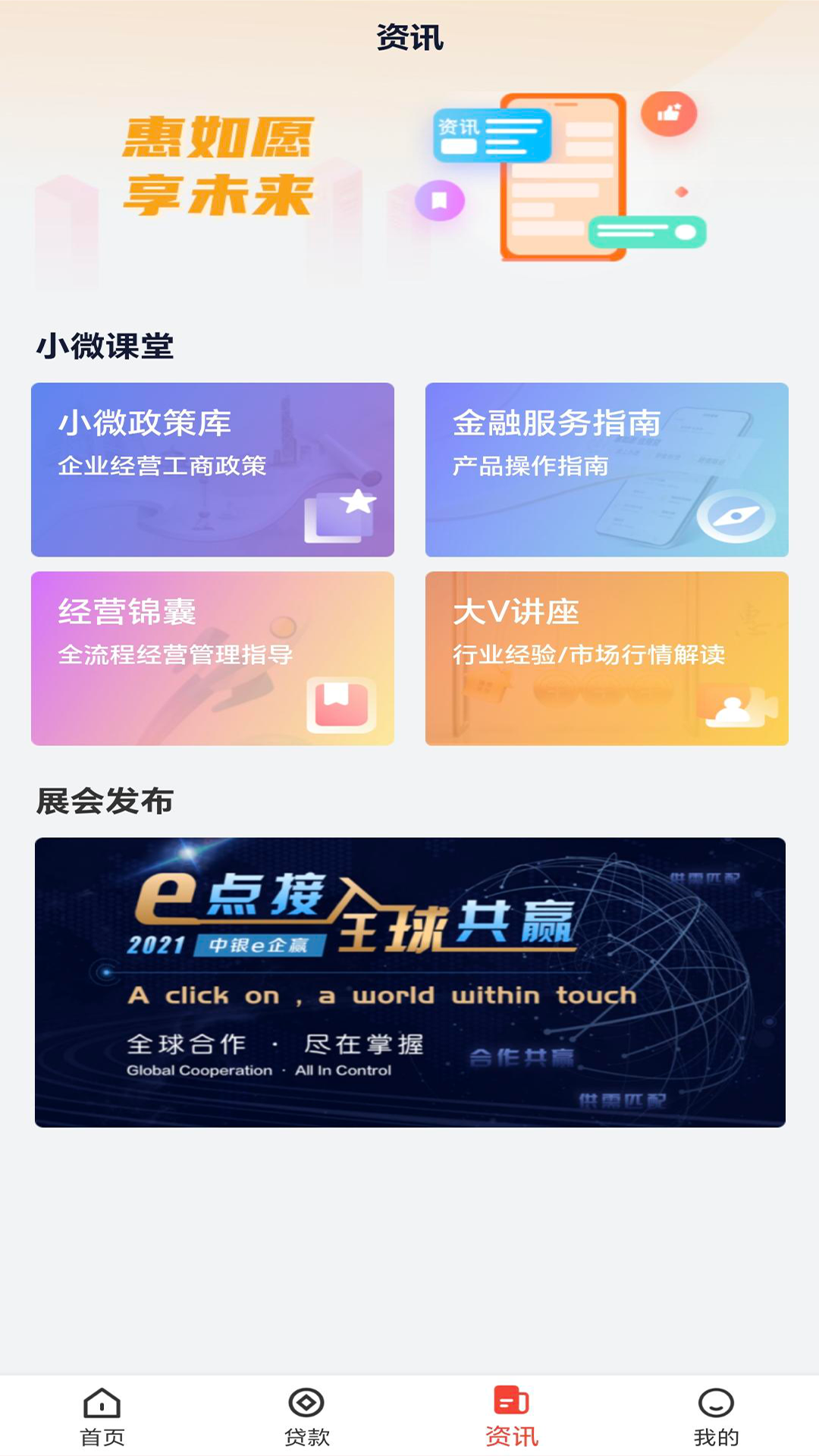Open the 金融服务指南 card
The width and height of the screenshot is (819, 1456).
coord(607,469)
